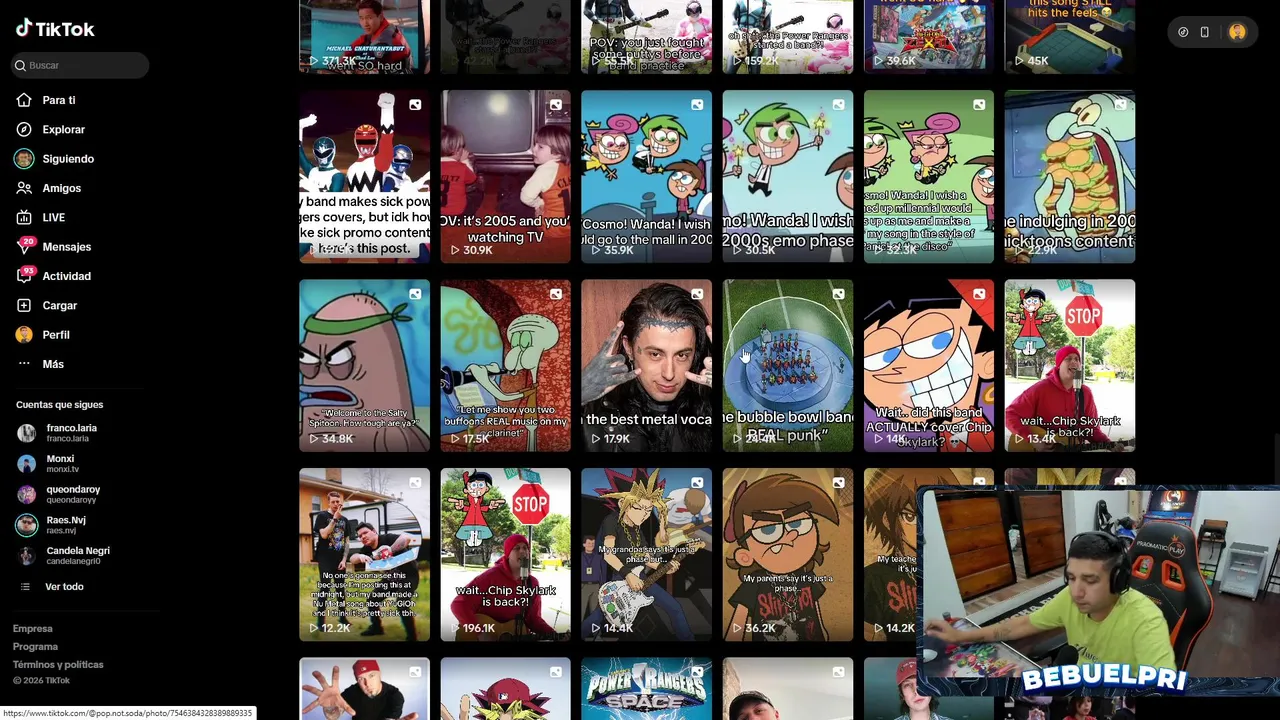Open the Amigos section
This screenshot has width=1280, height=720.
61,188
